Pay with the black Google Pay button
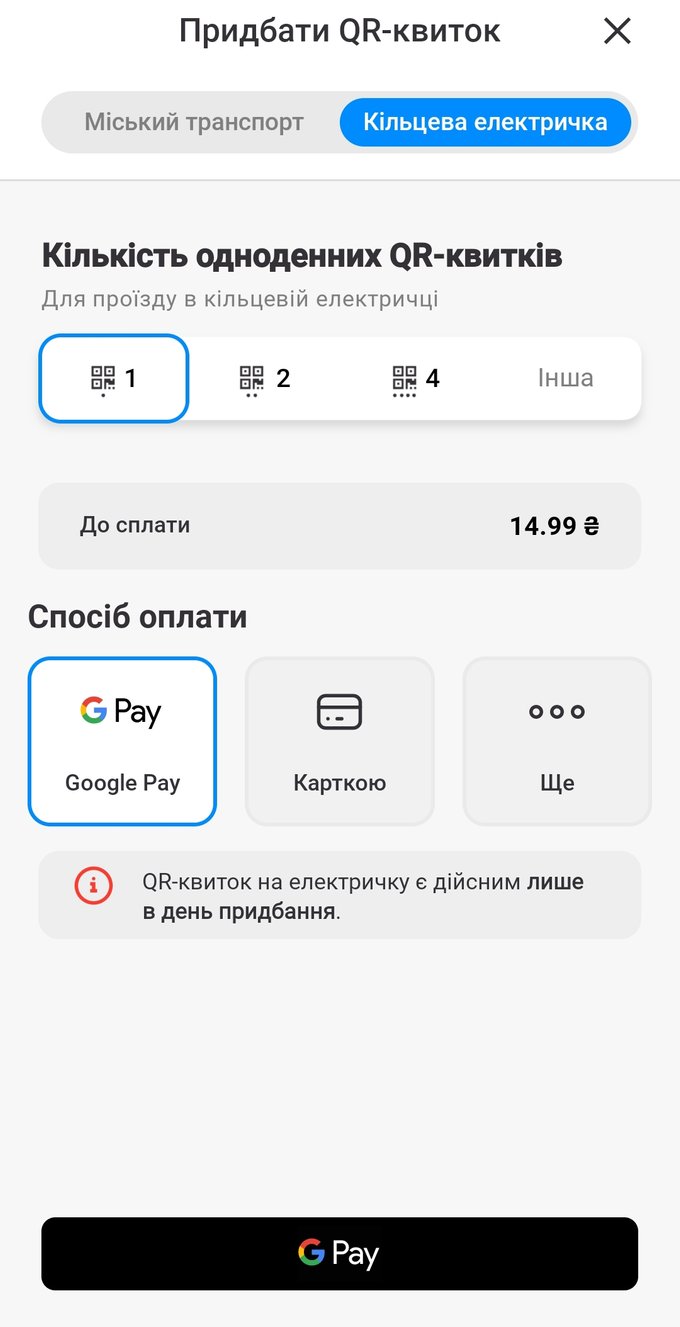Image resolution: width=680 pixels, height=1327 pixels. (339, 1254)
